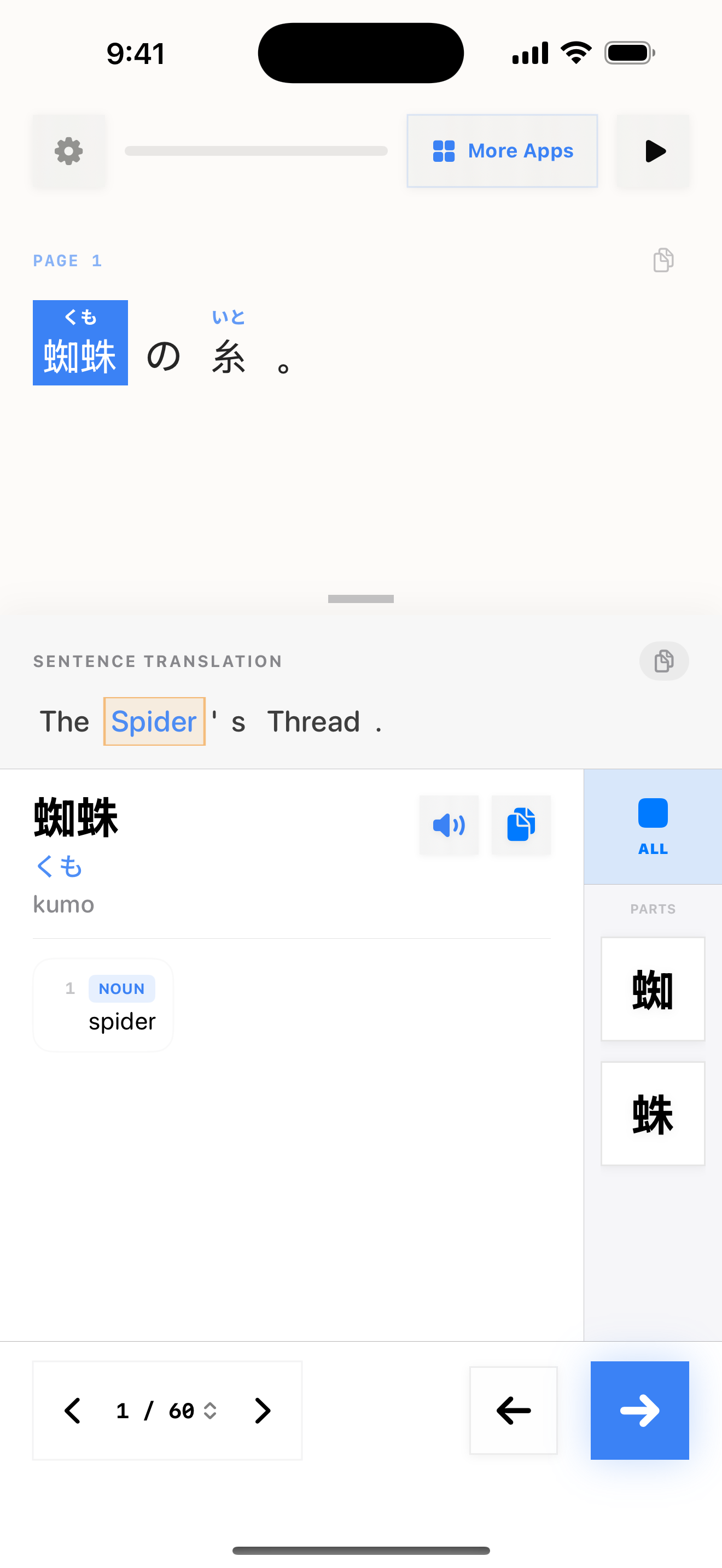
Task: Tap the More Apps button
Action: coord(502,151)
